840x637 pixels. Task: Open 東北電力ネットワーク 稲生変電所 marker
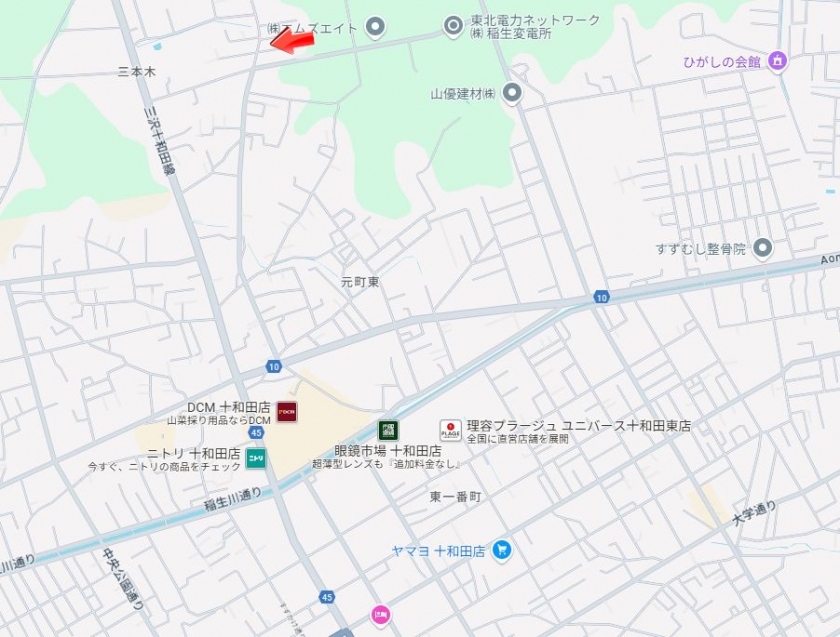453,26
